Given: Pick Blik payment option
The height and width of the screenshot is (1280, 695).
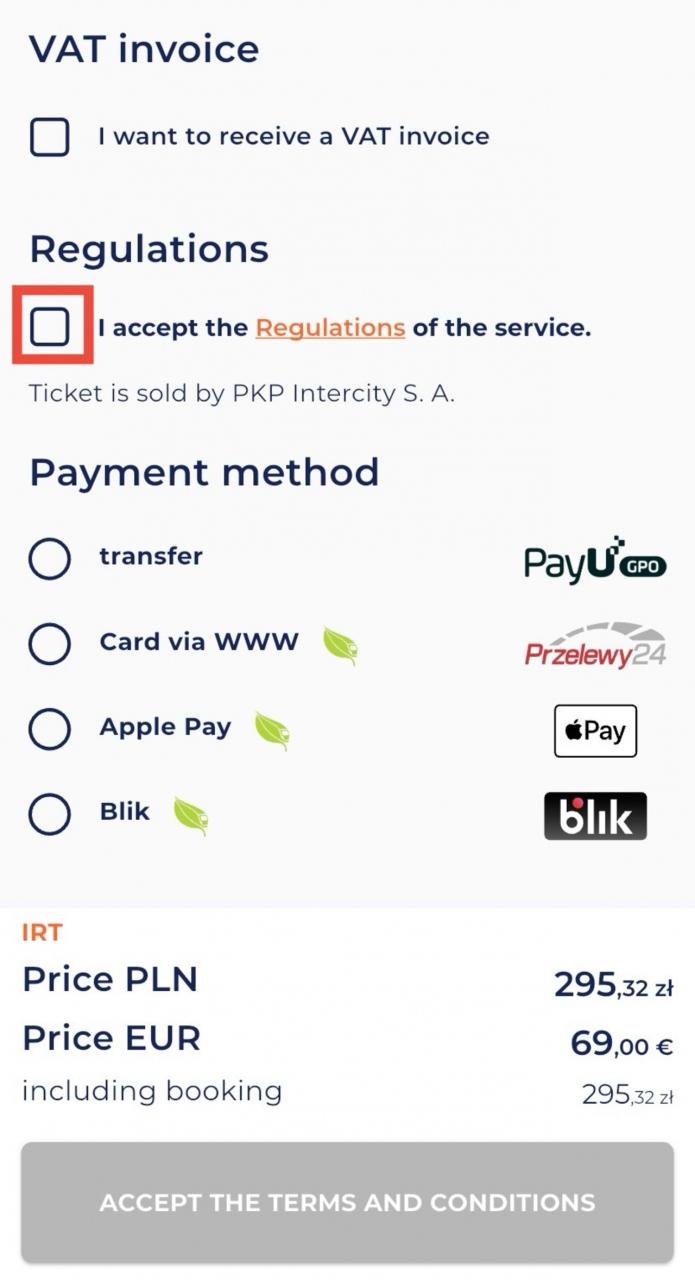Looking at the screenshot, I should (50, 814).
